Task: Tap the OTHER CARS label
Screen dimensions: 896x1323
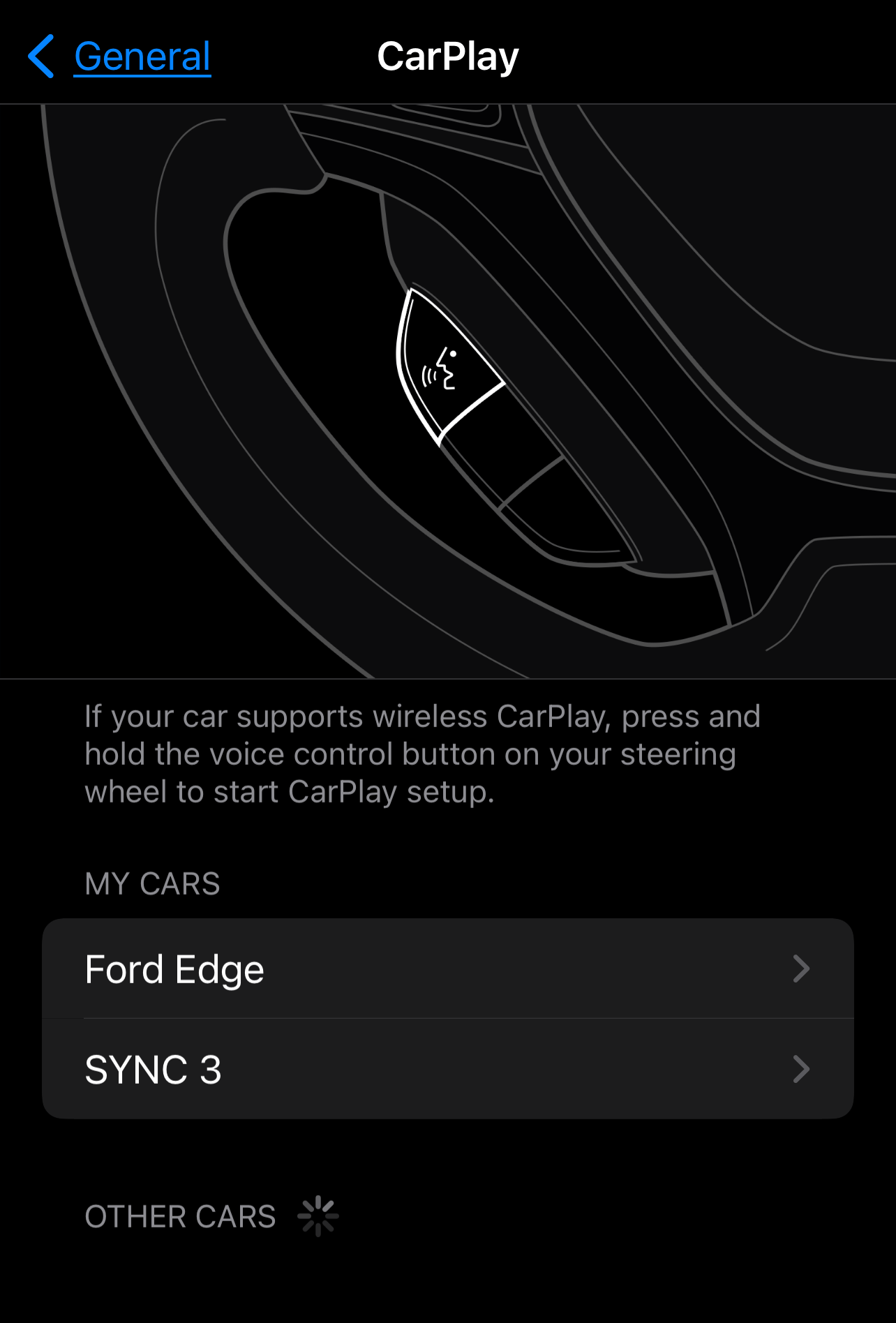Action: tap(179, 1215)
